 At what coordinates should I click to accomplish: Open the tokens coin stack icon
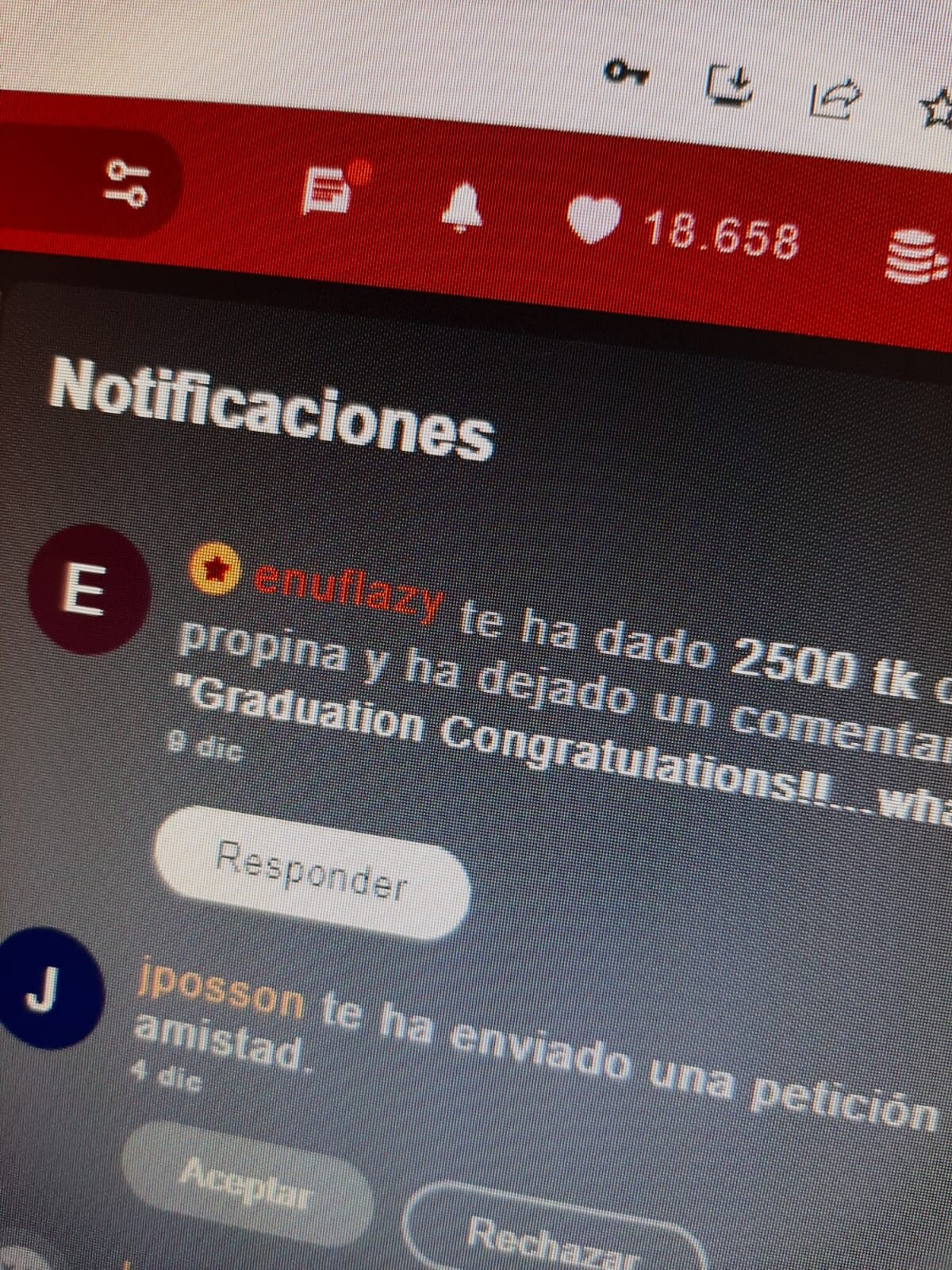click(912, 256)
